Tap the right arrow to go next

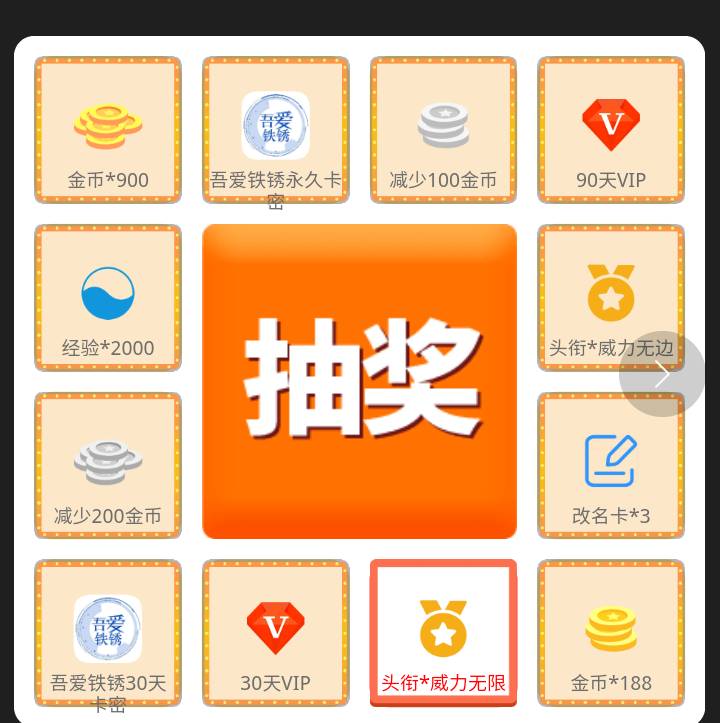click(x=662, y=374)
